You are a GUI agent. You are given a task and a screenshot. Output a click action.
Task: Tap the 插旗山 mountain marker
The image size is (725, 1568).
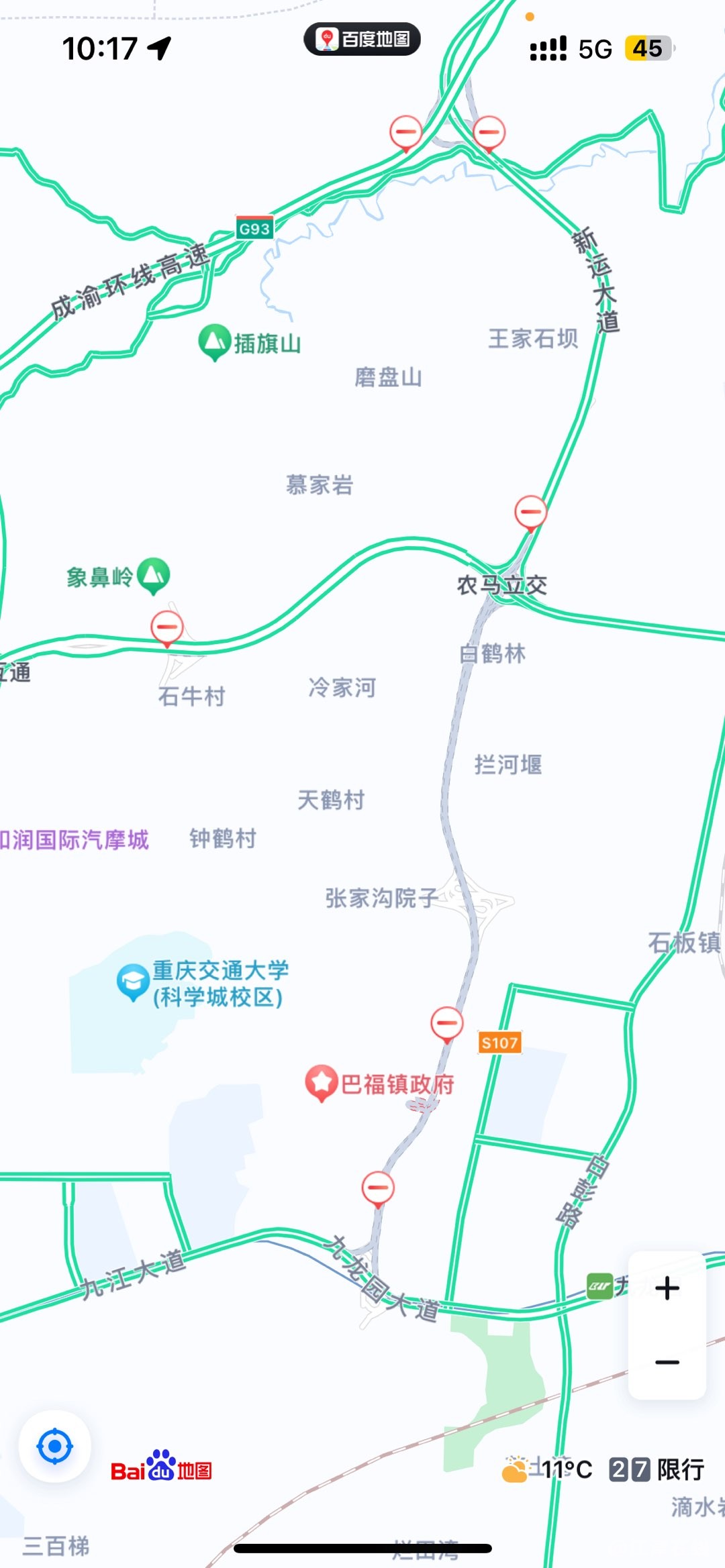pyautogui.click(x=215, y=342)
